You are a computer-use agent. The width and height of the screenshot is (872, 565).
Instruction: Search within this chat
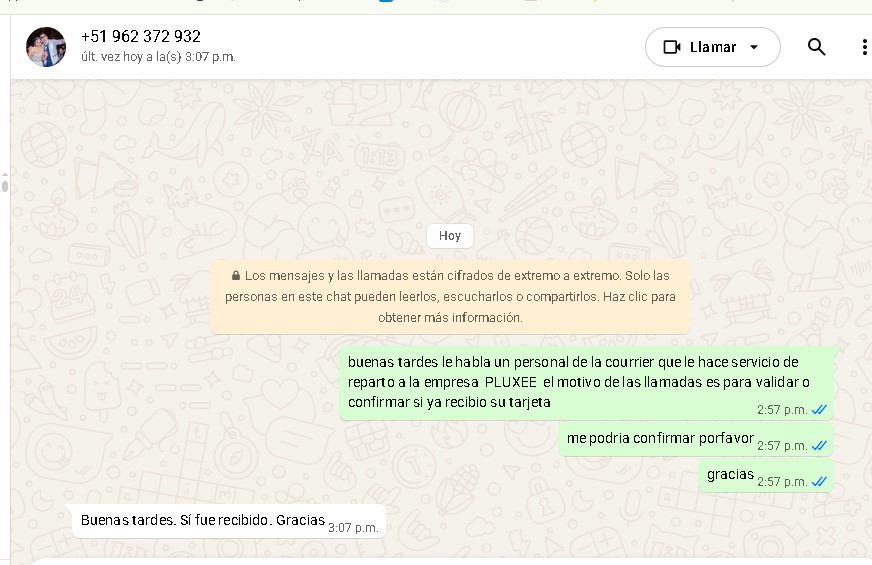(x=816, y=47)
